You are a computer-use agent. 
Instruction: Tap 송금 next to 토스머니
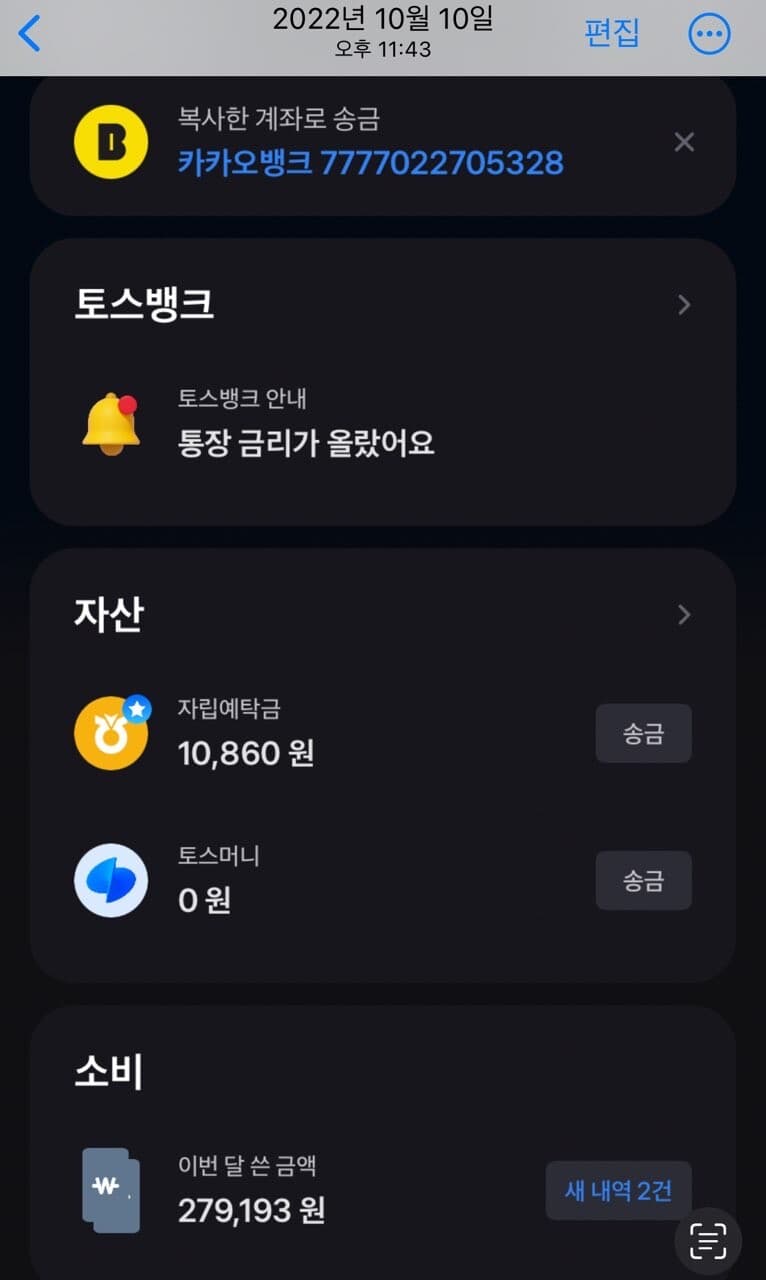(643, 880)
